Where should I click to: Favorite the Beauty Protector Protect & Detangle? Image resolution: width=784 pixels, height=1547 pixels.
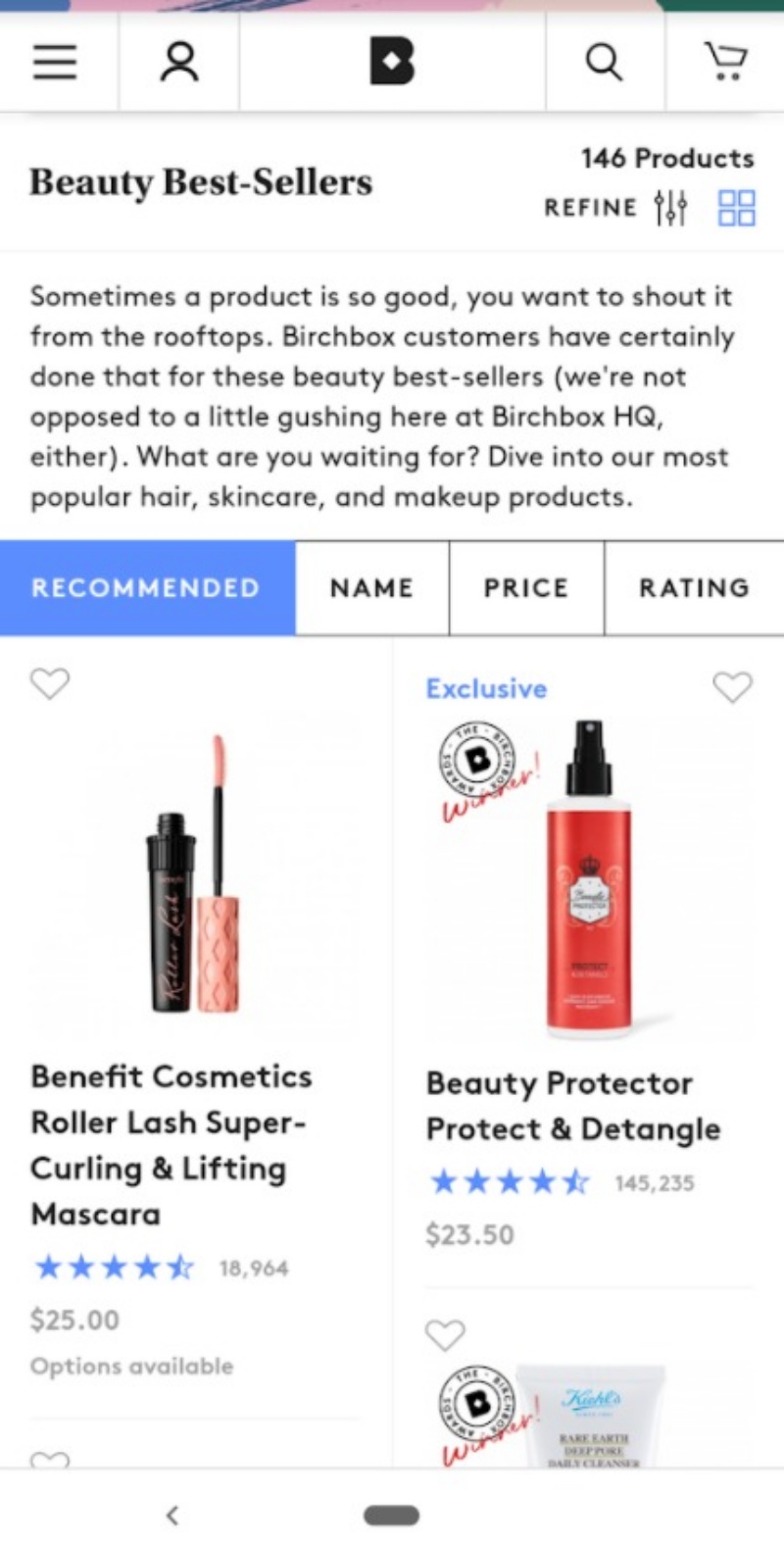pyautogui.click(x=732, y=687)
